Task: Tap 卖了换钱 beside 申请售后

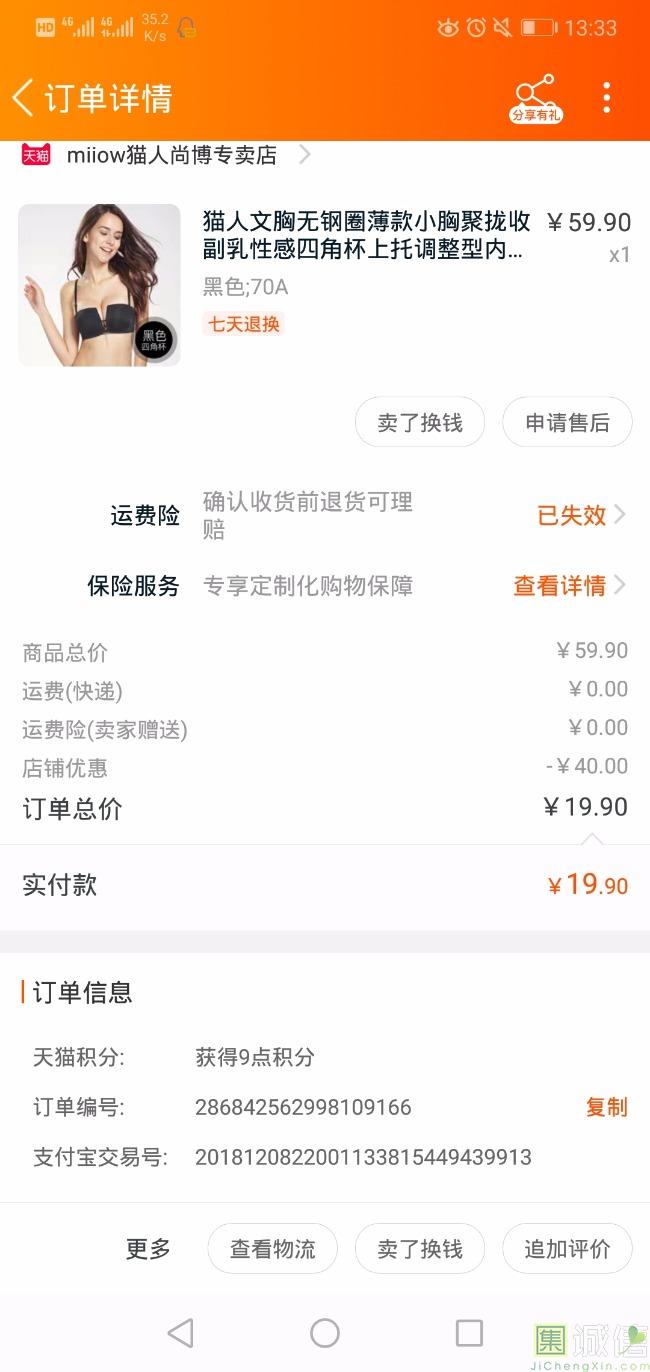Action: (420, 423)
